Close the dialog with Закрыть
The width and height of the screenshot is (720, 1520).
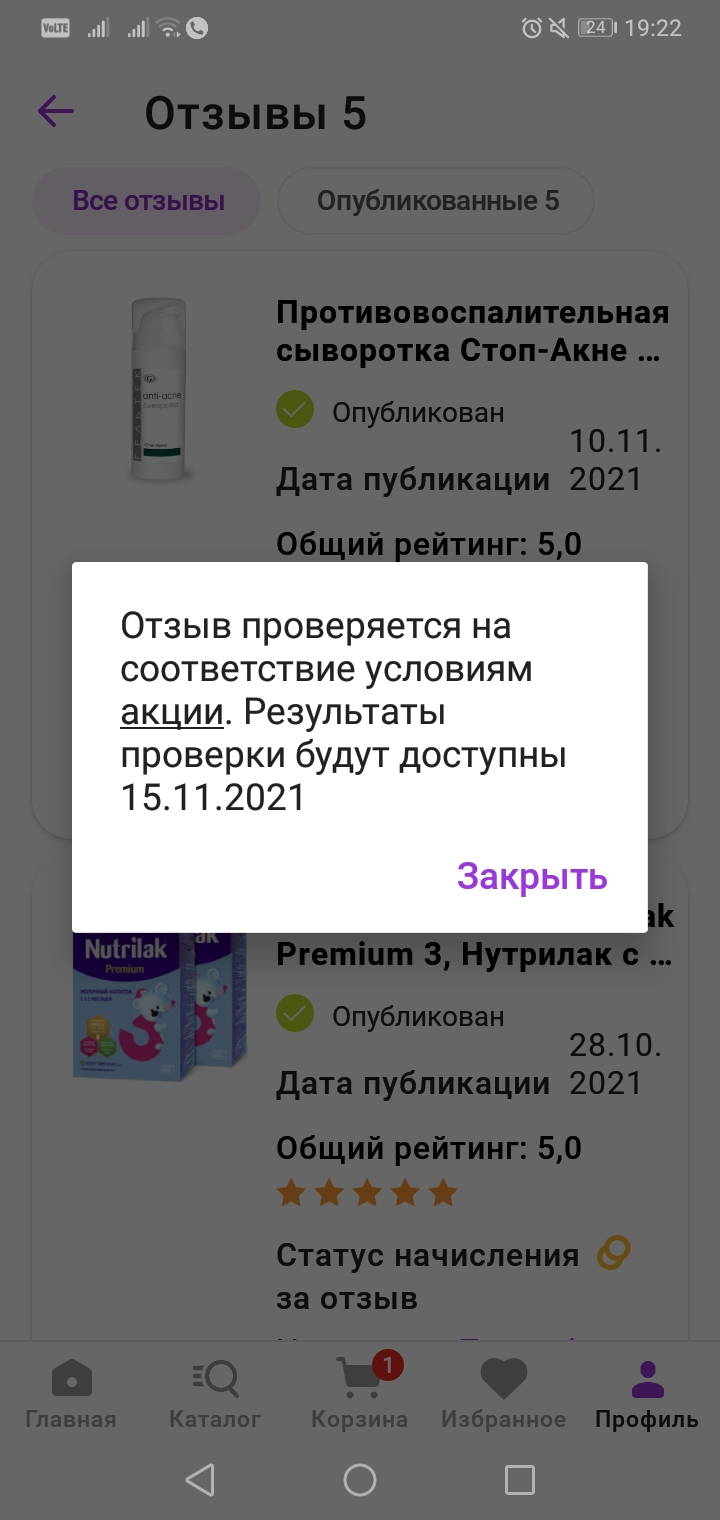click(532, 876)
